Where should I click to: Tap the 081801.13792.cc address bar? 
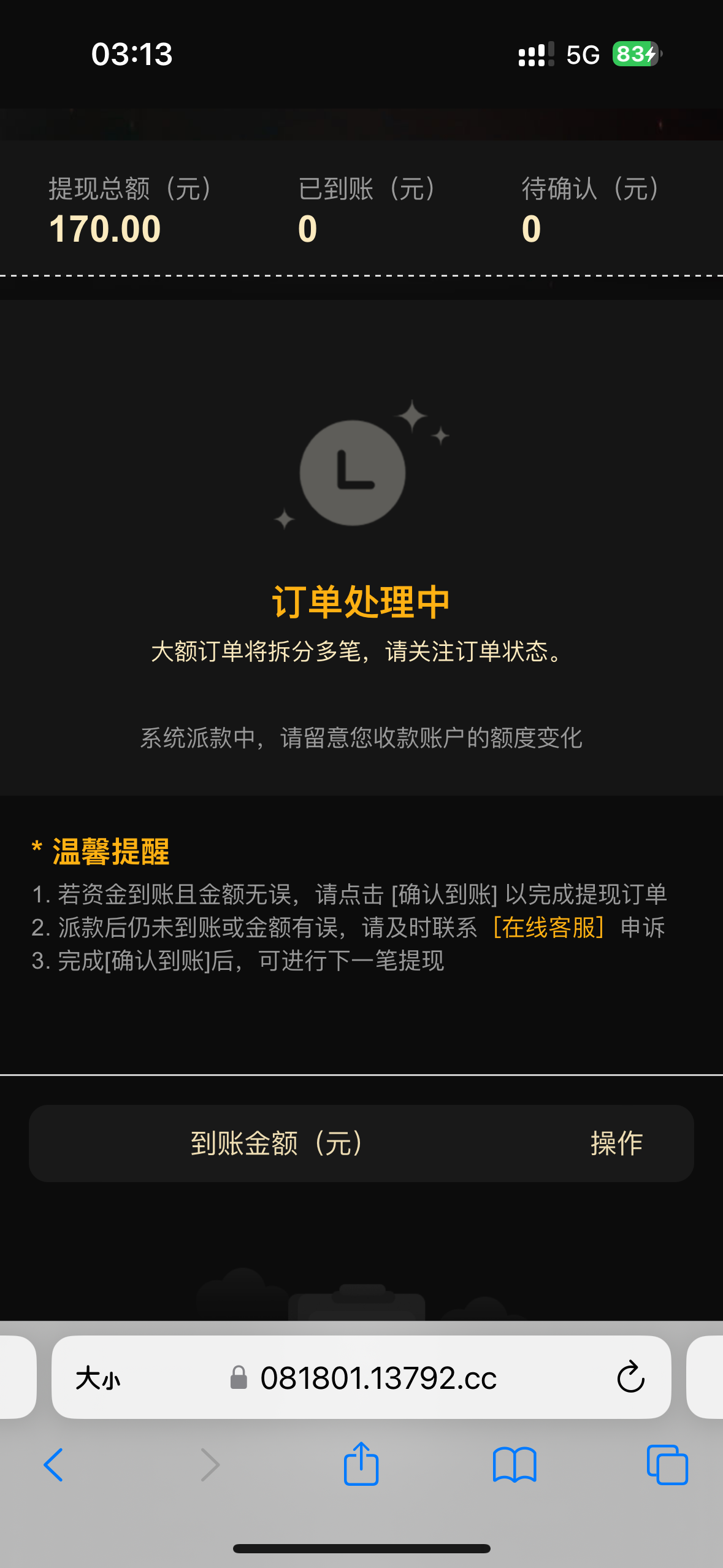[x=378, y=1378]
